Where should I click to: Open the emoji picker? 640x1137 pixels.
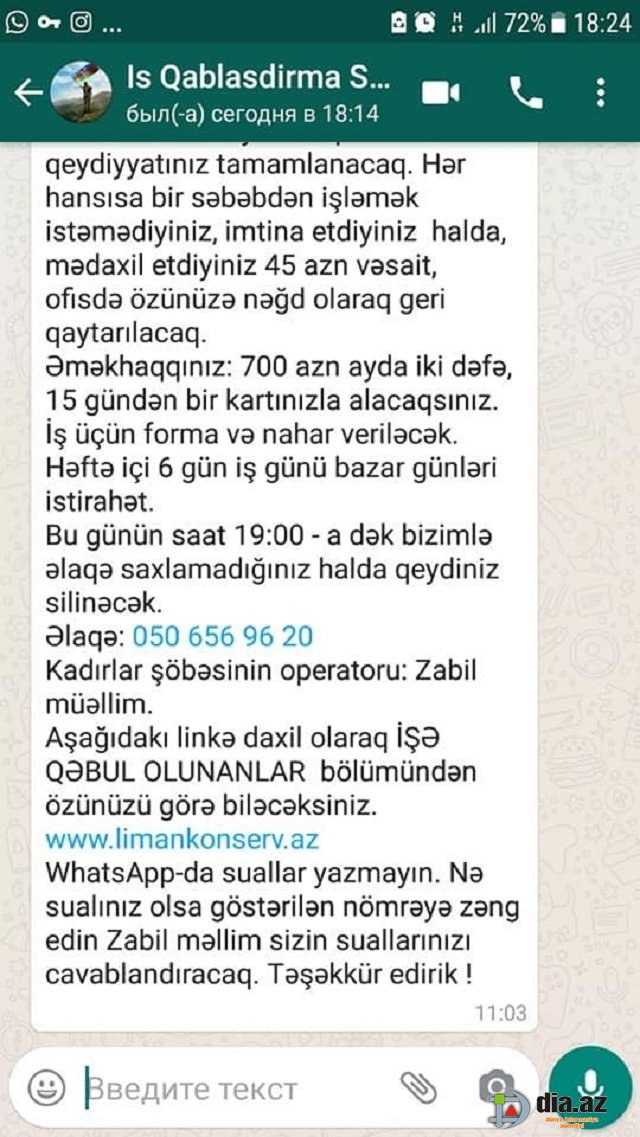point(46,1088)
